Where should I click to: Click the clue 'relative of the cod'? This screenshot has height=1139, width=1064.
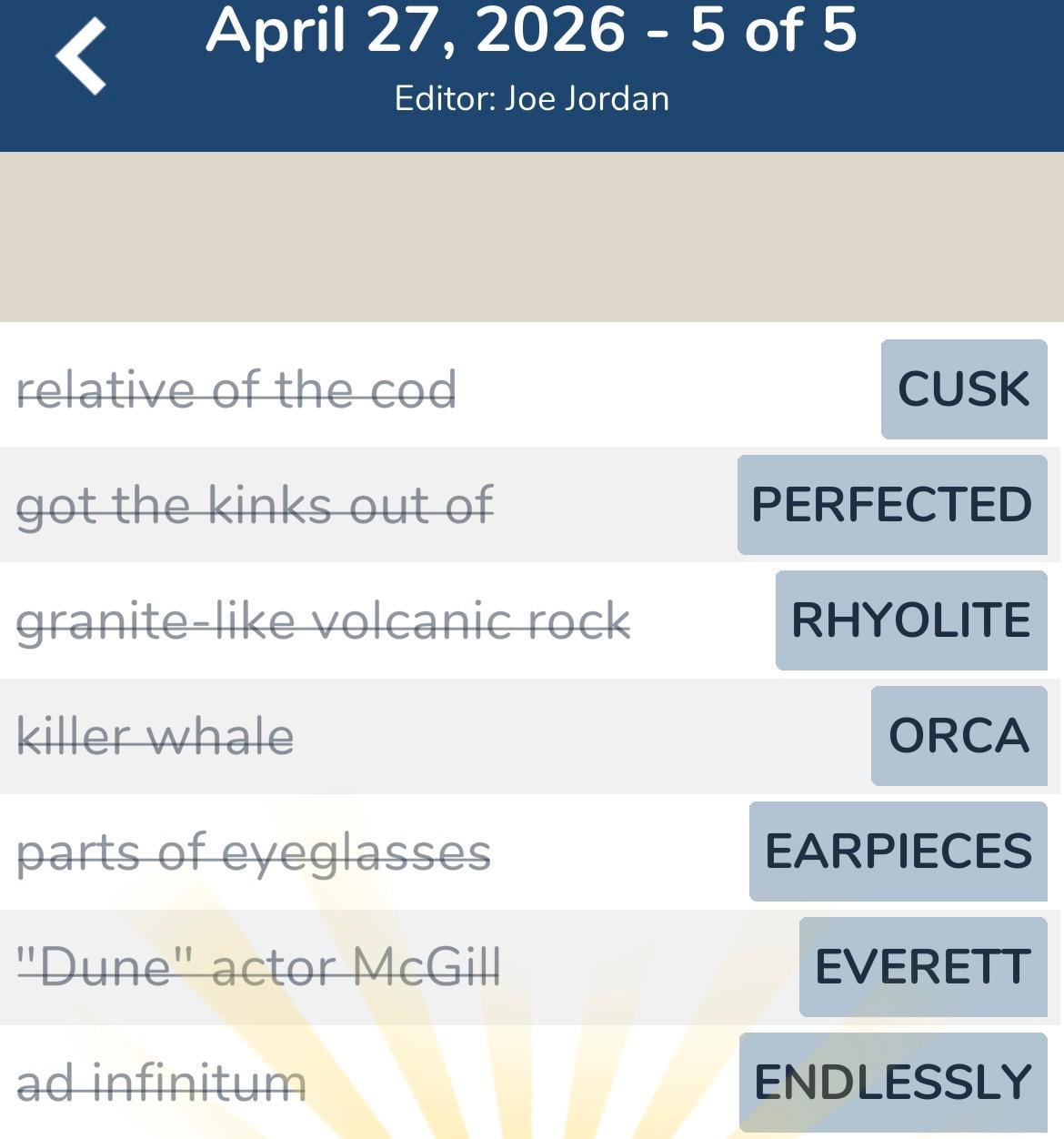click(238, 390)
